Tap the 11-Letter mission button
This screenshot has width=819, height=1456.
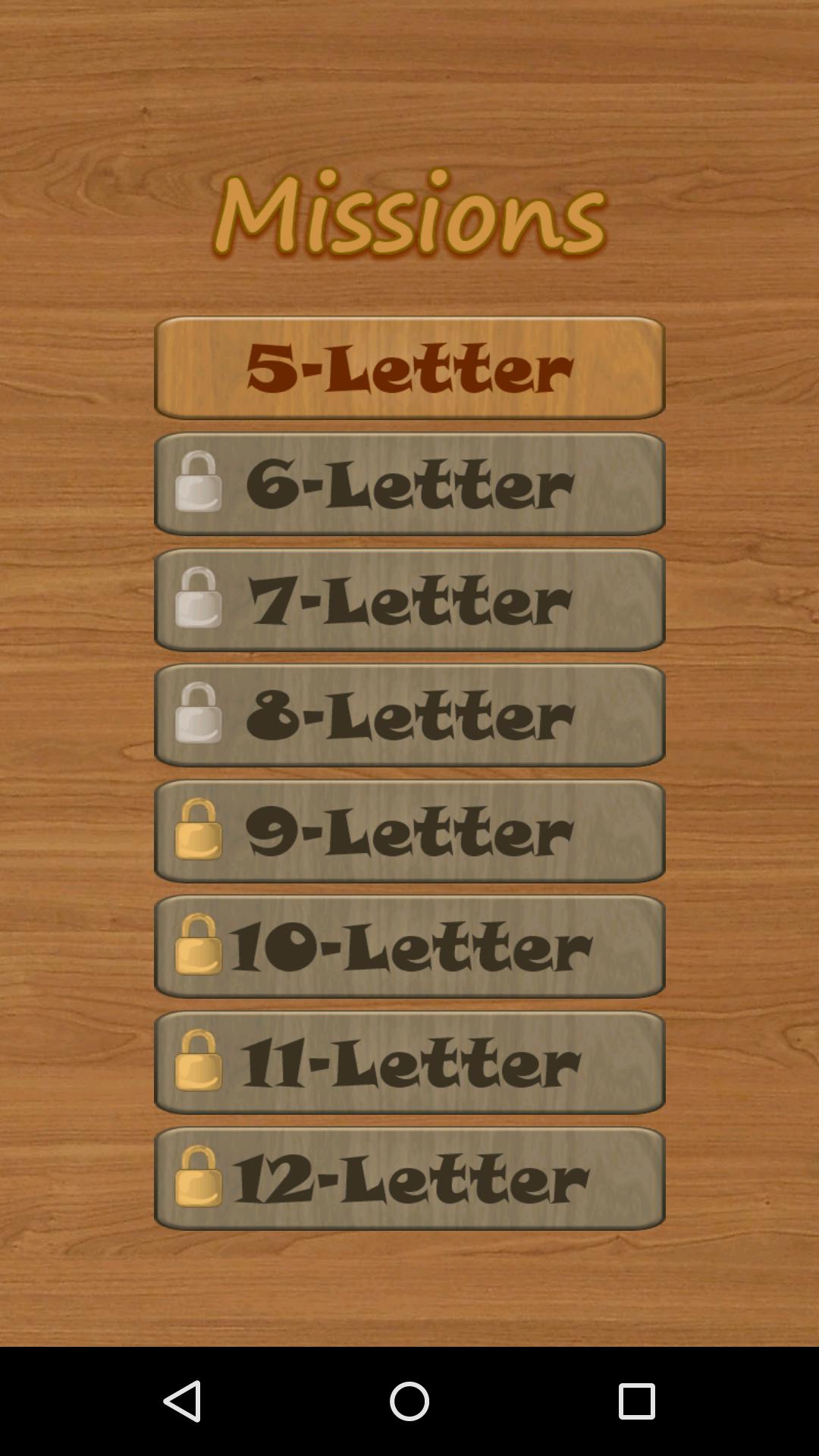pyautogui.click(x=409, y=1062)
